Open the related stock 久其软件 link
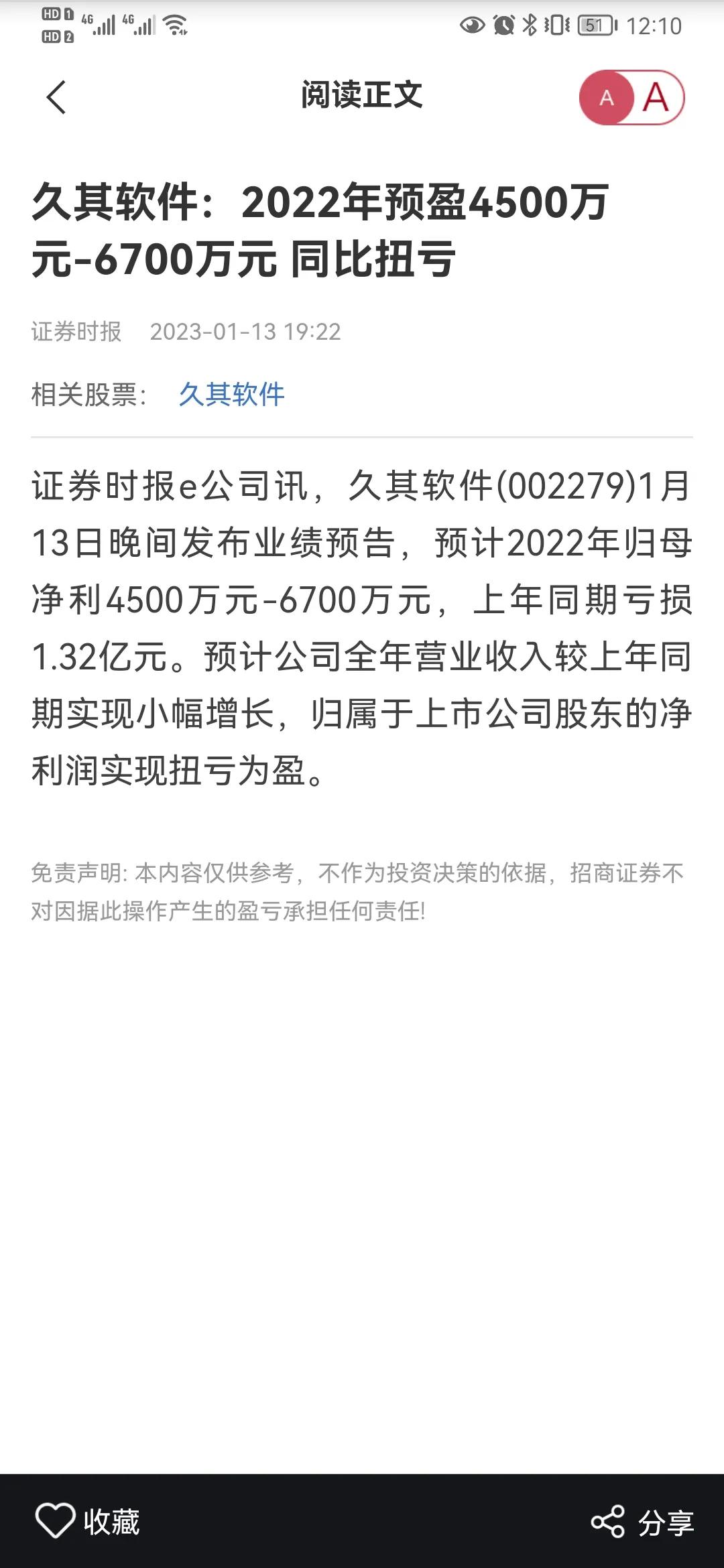Image resolution: width=724 pixels, height=1568 pixels. [231, 394]
